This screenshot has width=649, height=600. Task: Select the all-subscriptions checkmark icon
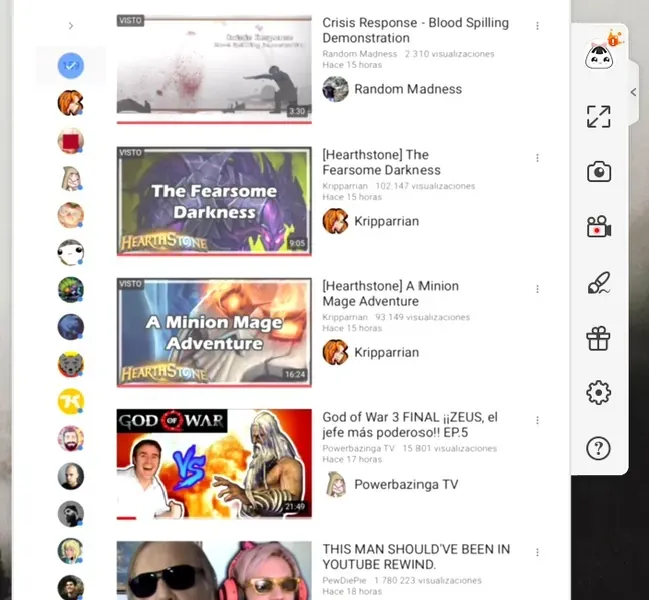click(x=70, y=66)
